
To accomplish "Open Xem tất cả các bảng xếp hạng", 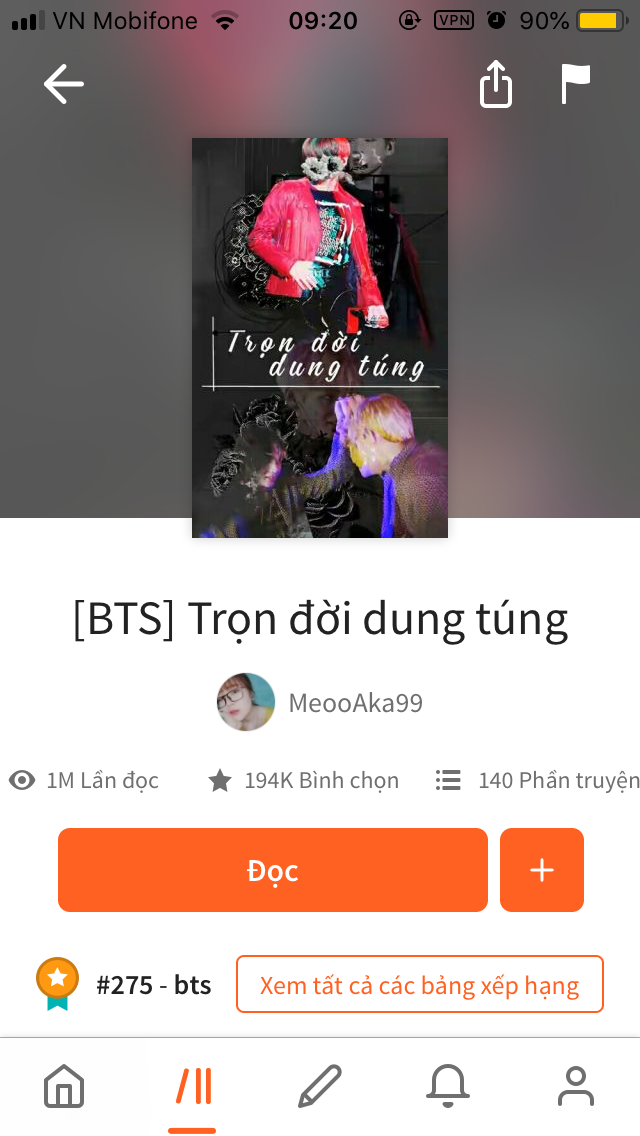I will click(x=419, y=985).
